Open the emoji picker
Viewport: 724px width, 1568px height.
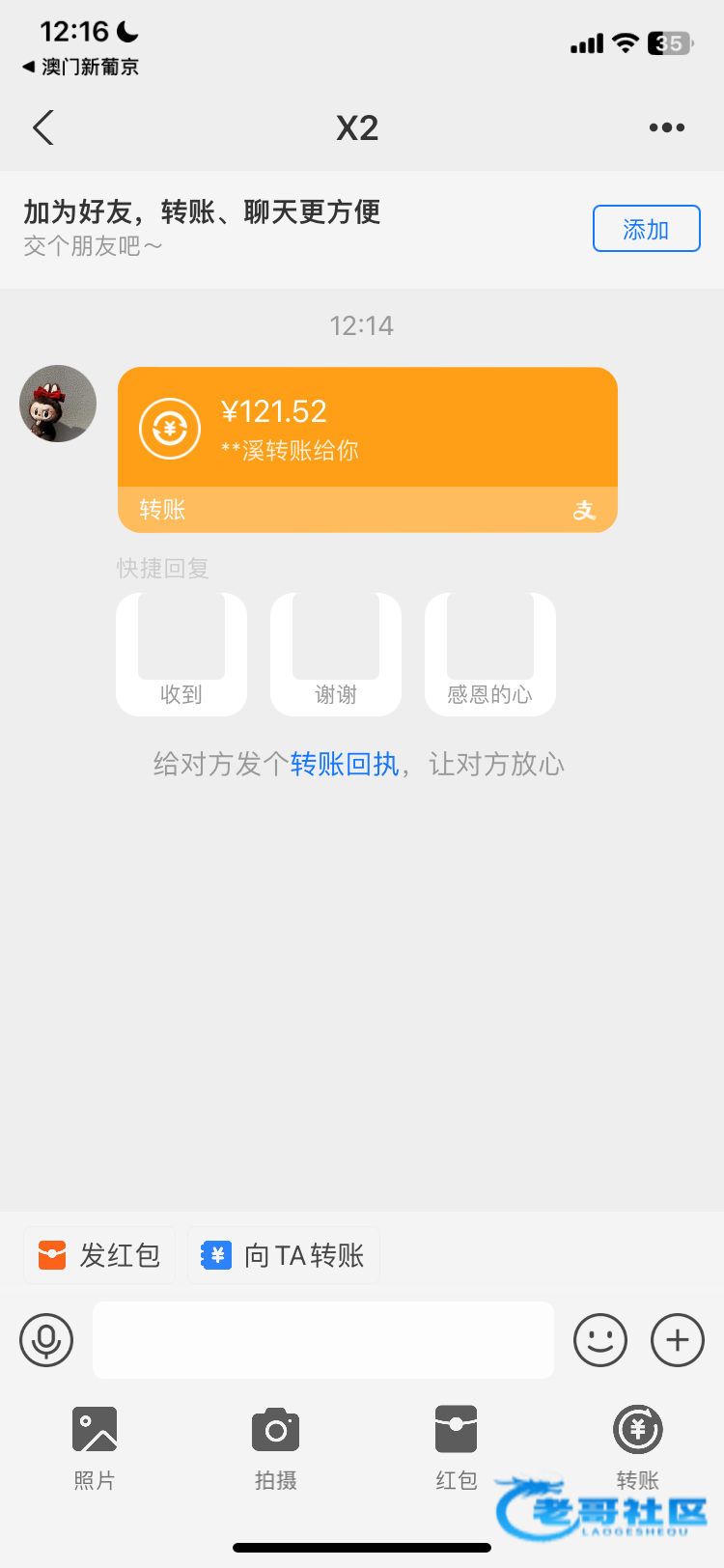tap(600, 1340)
